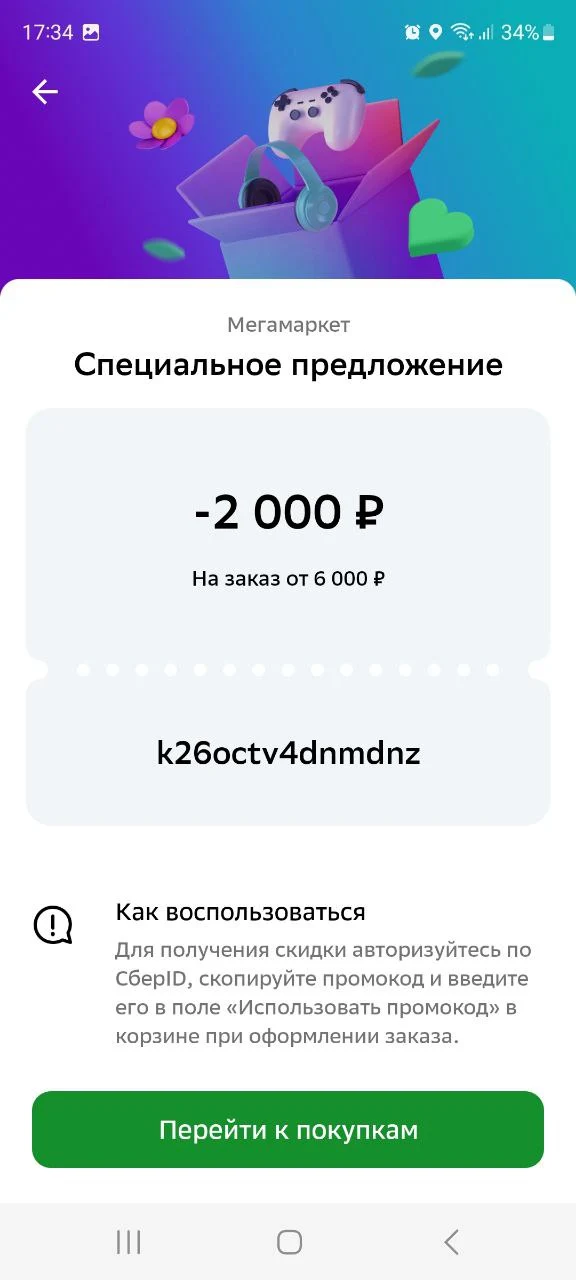Go back using the top arrow
The image size is (576, 1280).
point(45,92)
